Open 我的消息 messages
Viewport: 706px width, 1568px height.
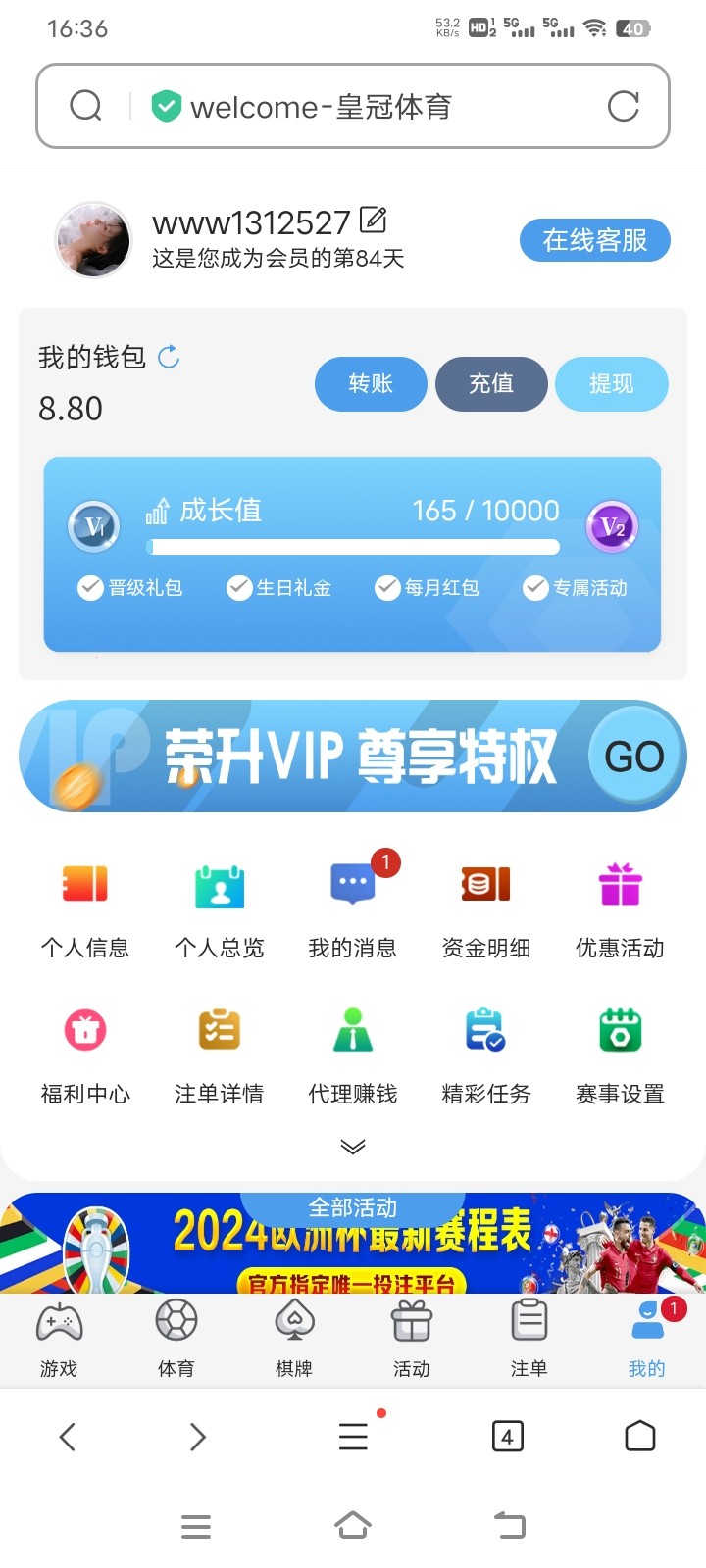(x=353, y=905)
